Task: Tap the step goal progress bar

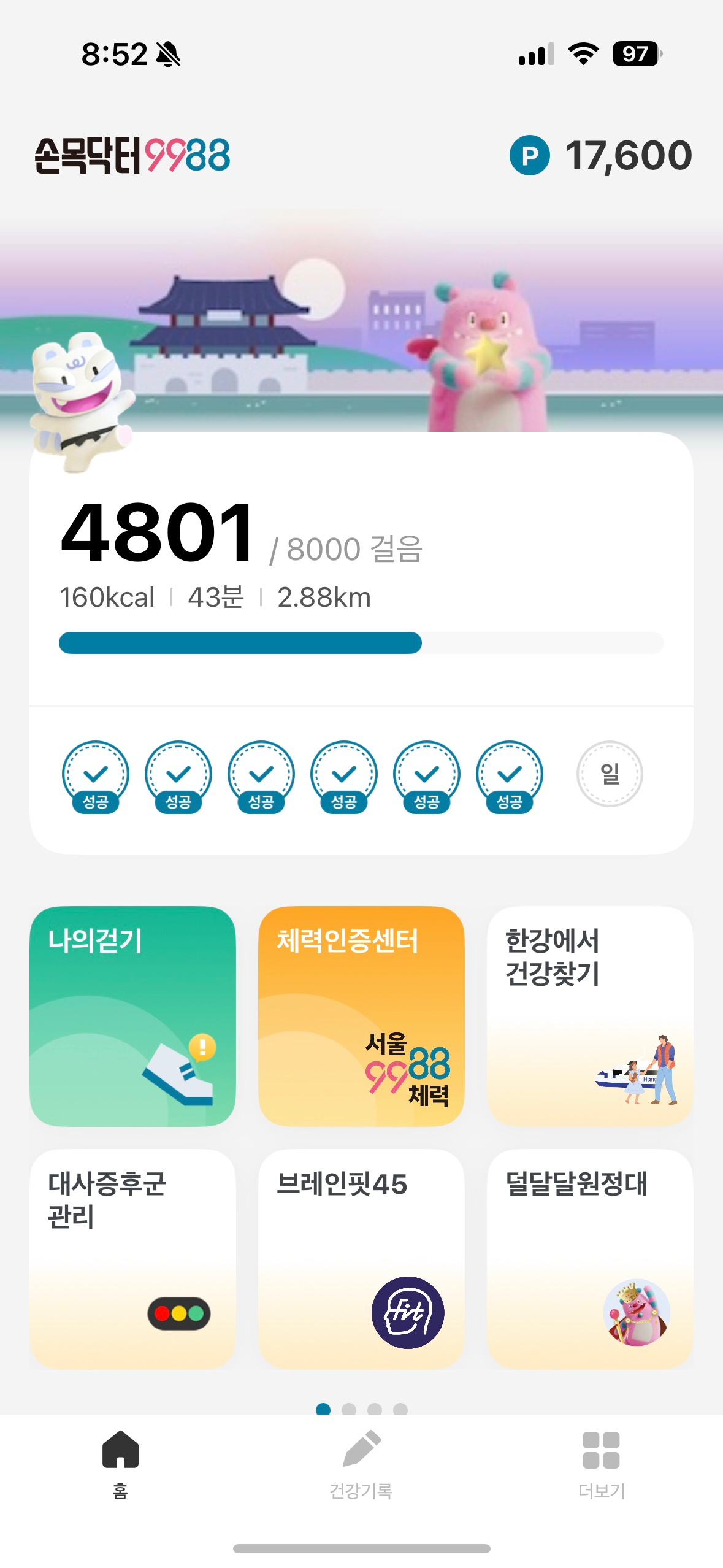Action: click(x=361, y=641)
